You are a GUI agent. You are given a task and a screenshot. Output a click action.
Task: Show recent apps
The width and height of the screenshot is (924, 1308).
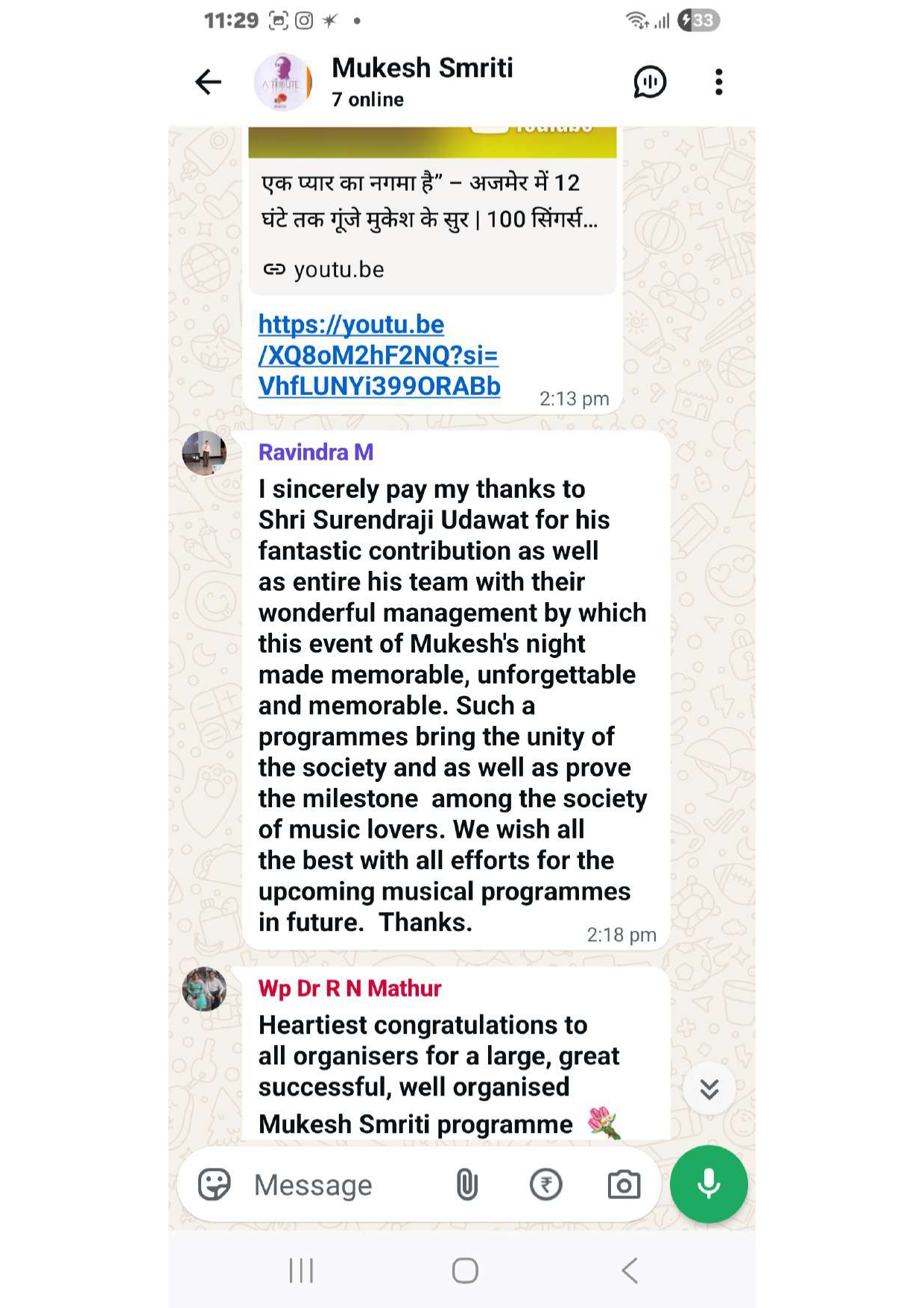[301, 1271]
